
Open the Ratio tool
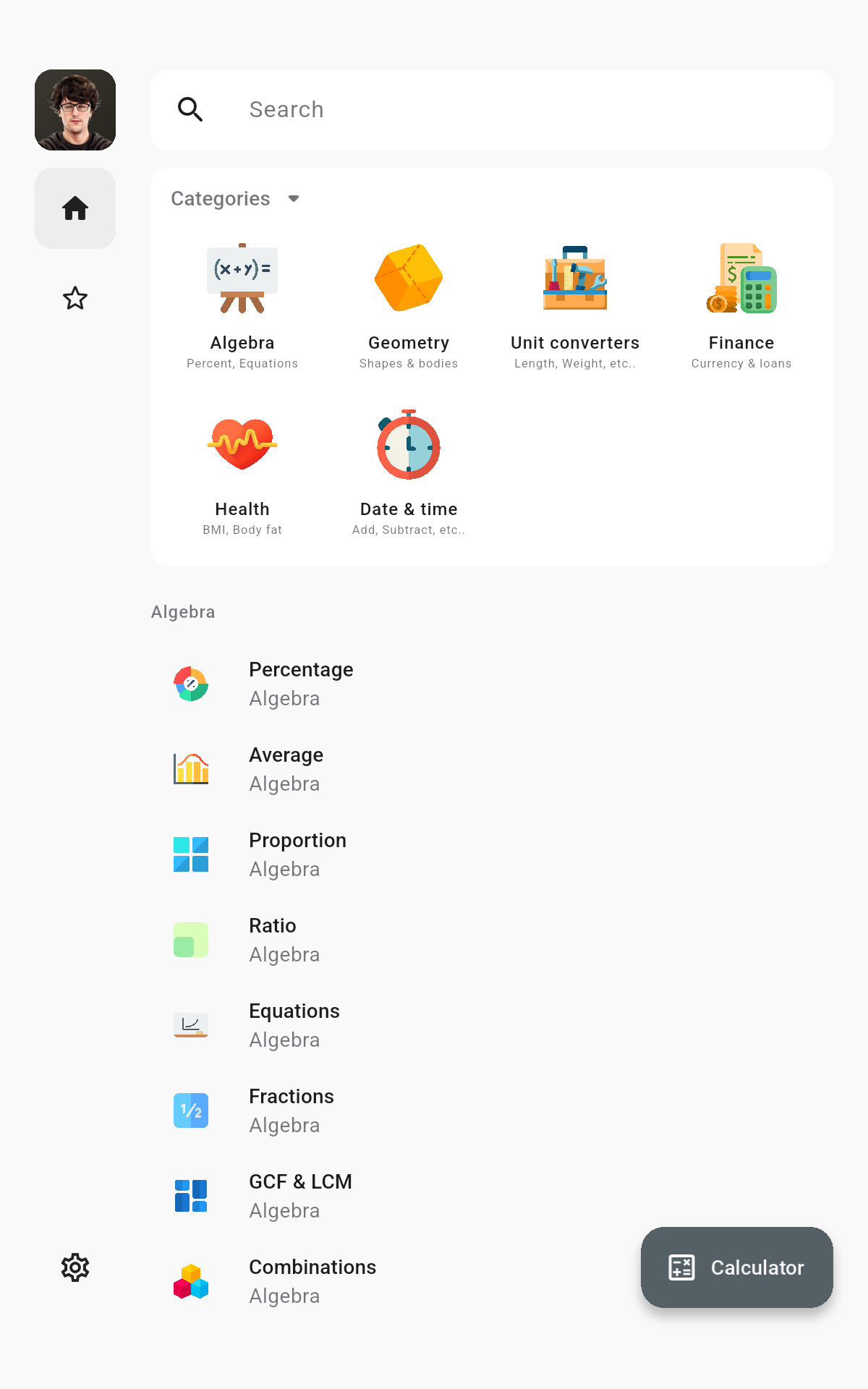point(492,940)
